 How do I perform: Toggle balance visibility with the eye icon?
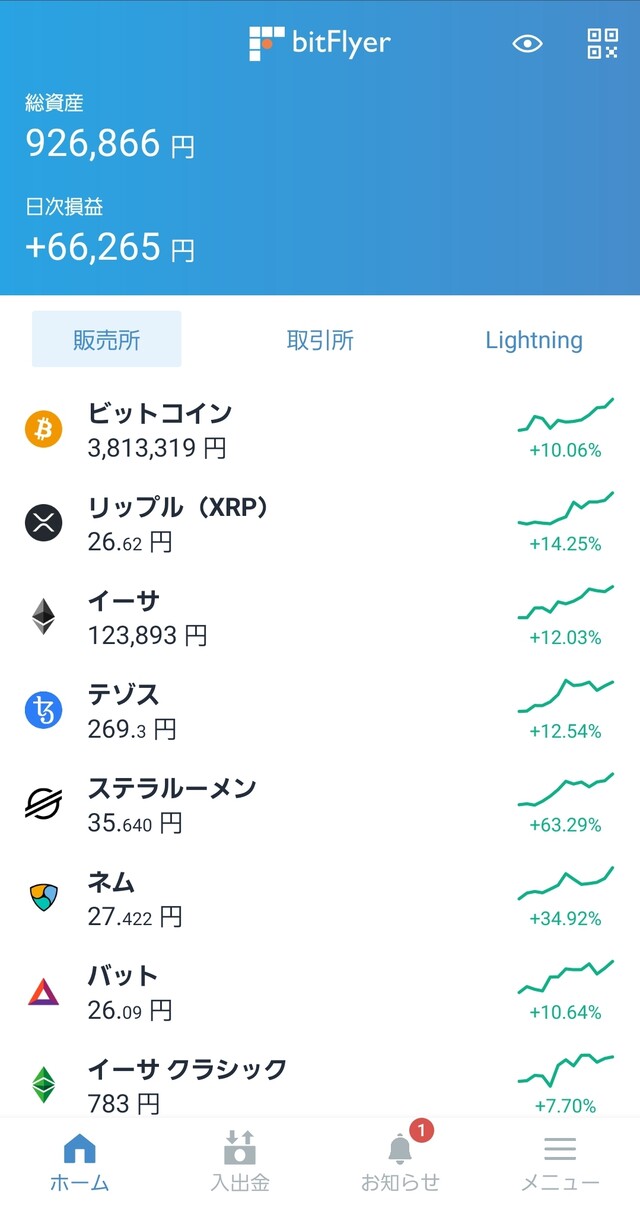(x=527, y=44)
